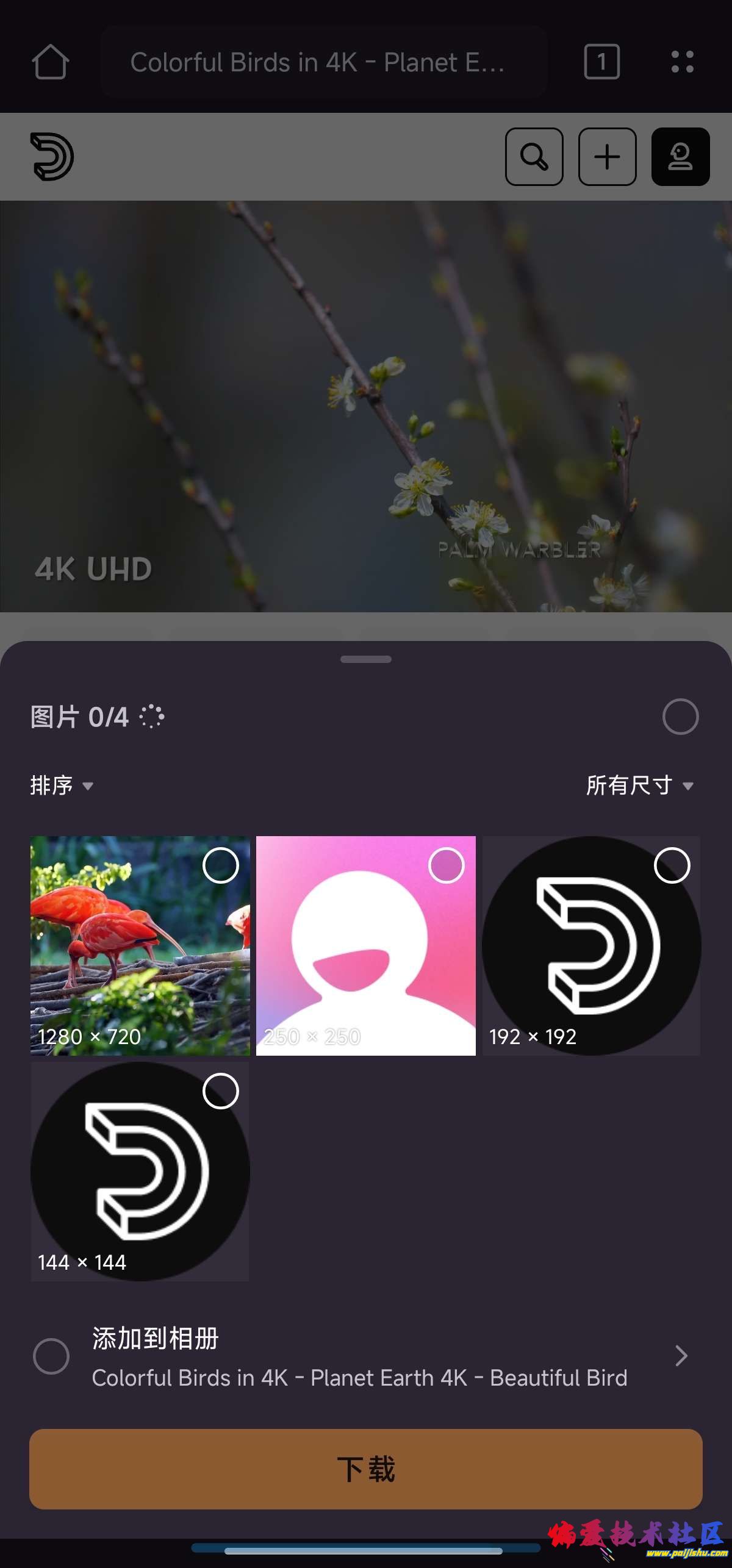Viewport: 732px width, 1568px height.
Task: Select the 250 × 250 pink avatar image
Action: (x=446, y=865)
